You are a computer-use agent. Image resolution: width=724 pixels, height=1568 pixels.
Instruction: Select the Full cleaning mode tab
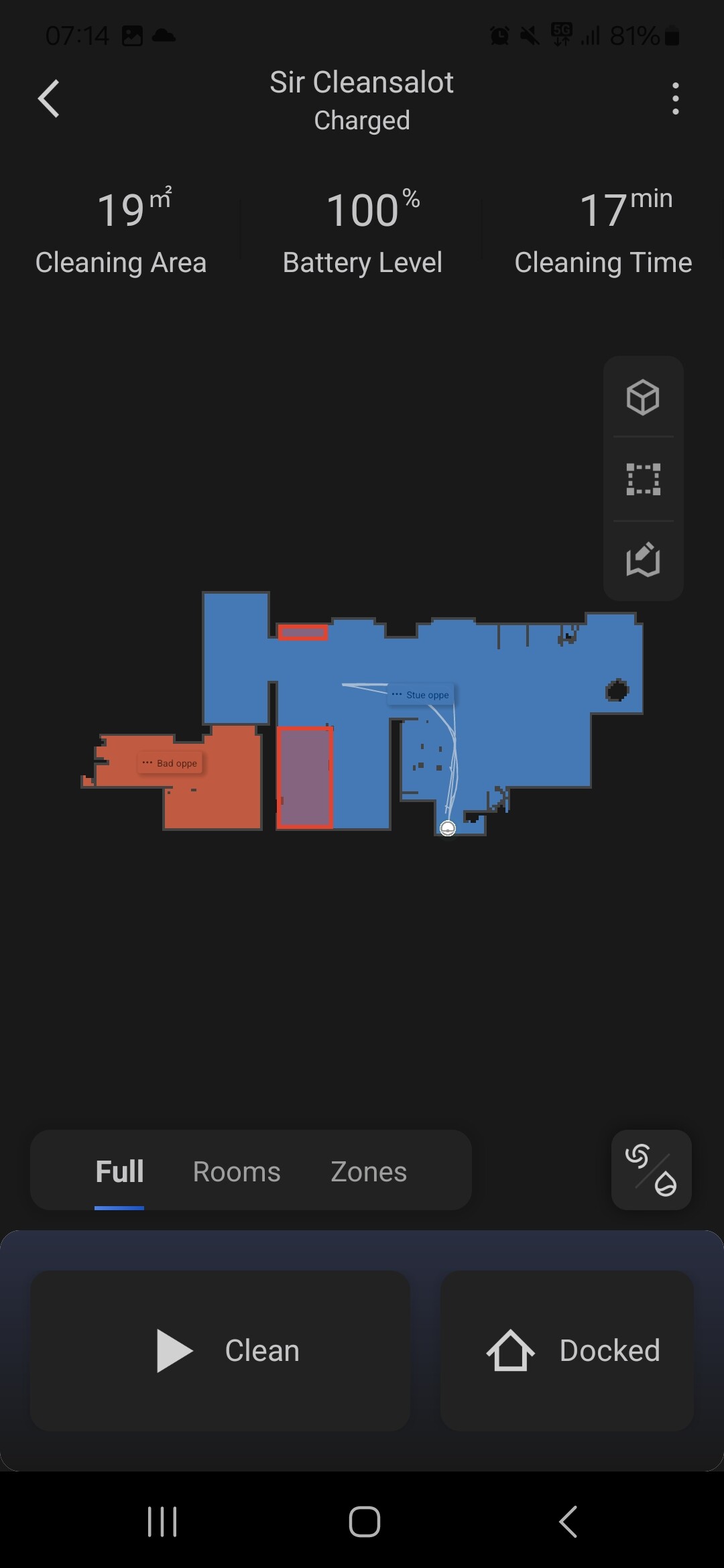coord(119,1172)
